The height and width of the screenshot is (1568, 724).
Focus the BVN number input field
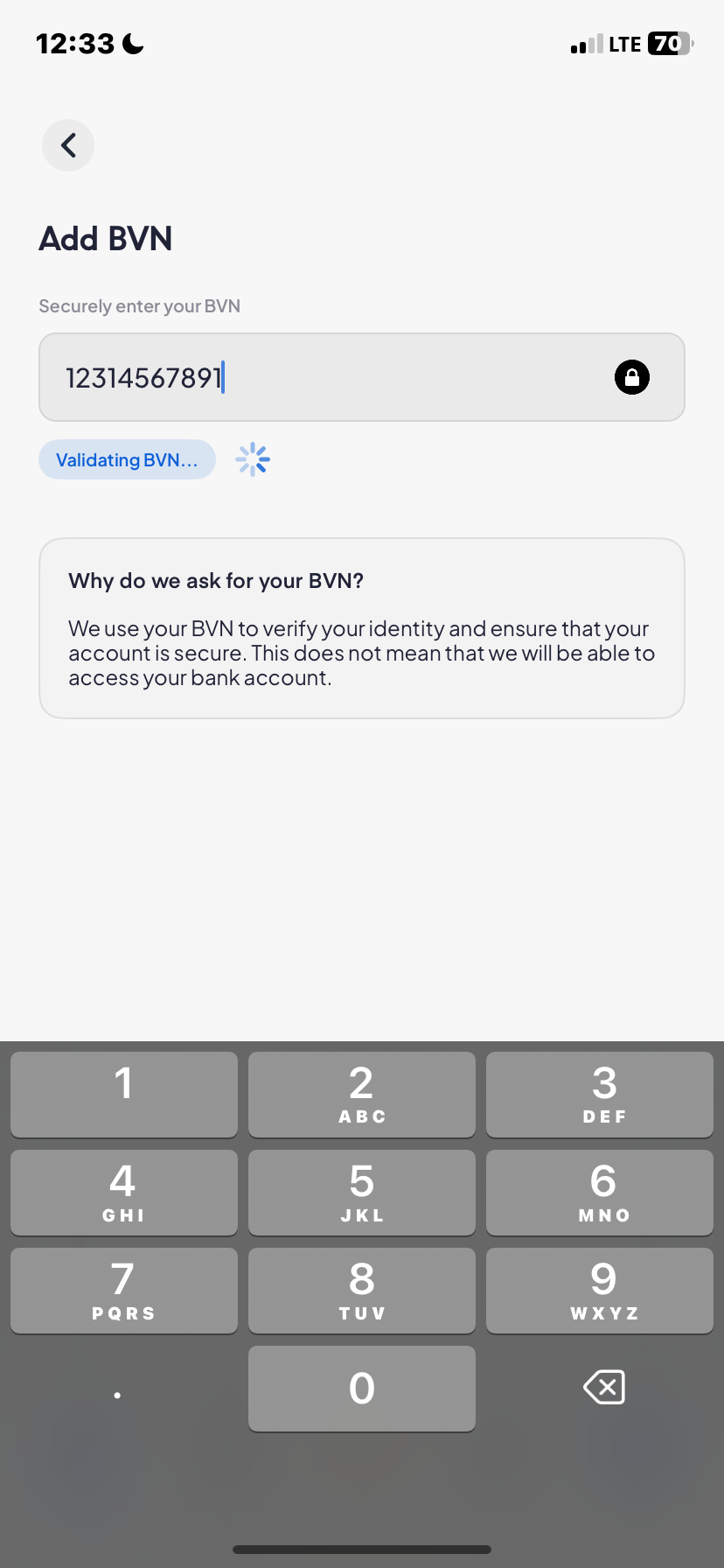332,377
